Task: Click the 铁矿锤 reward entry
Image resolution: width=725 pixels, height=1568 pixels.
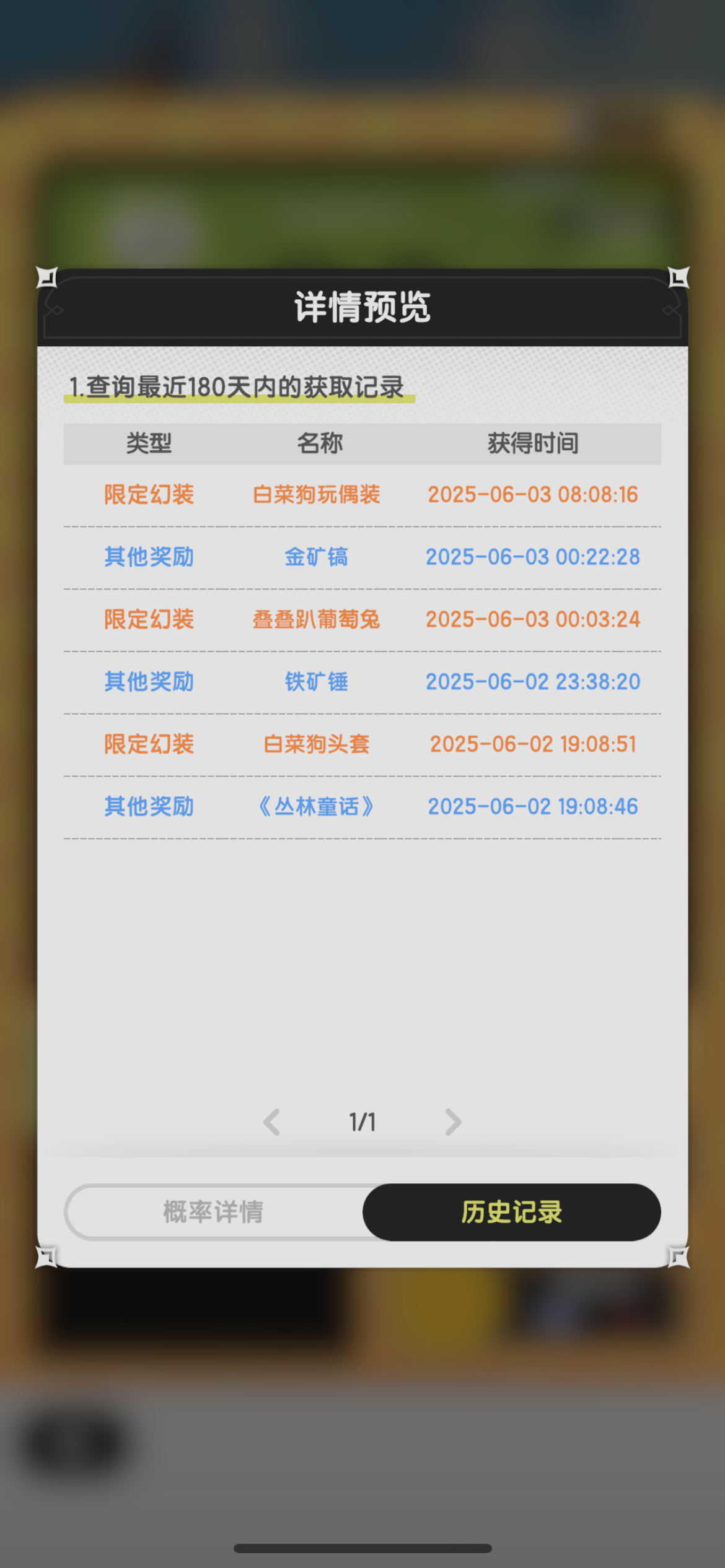Action: click(x=317, y=681)
